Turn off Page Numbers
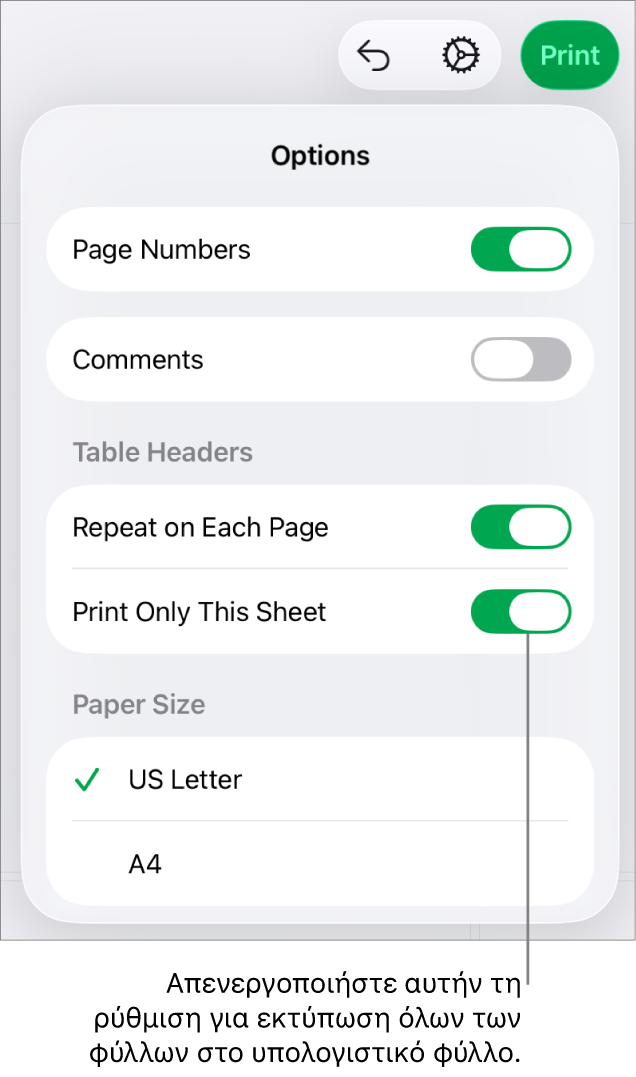The height and width of the screenshot is (1077, 636). pos(521,249)
